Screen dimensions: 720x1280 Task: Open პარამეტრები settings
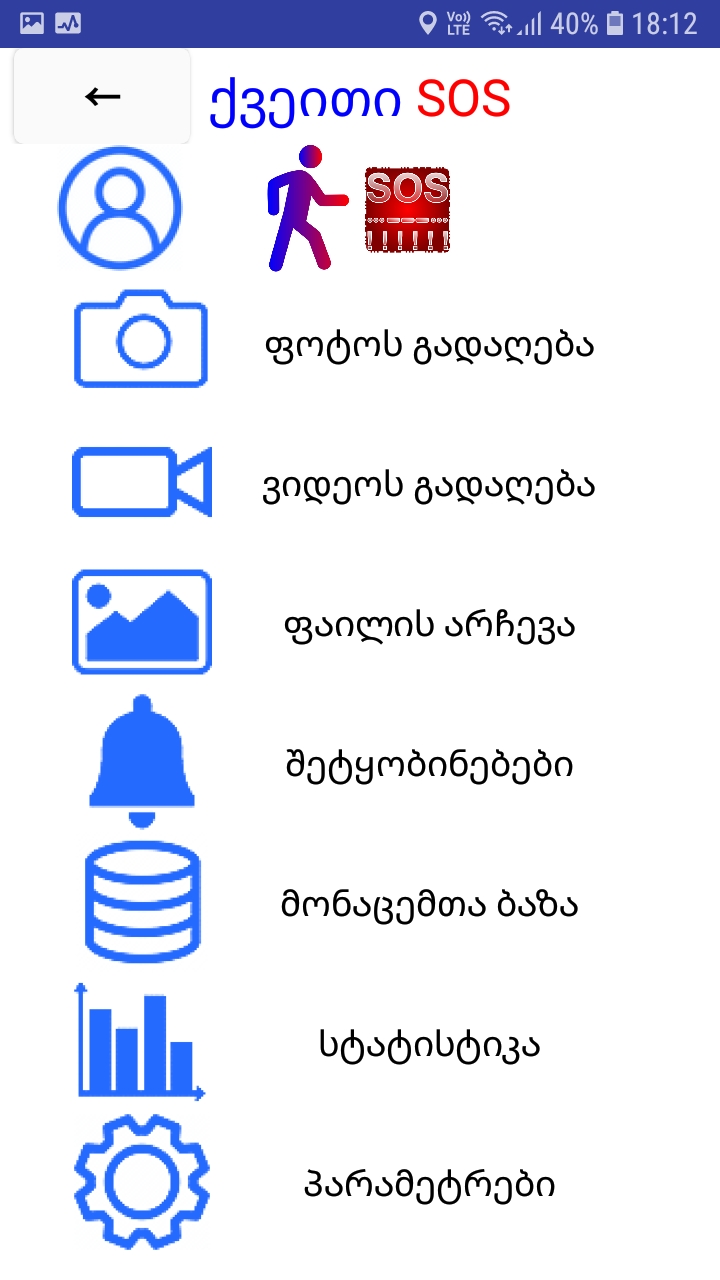point(428,1185)
